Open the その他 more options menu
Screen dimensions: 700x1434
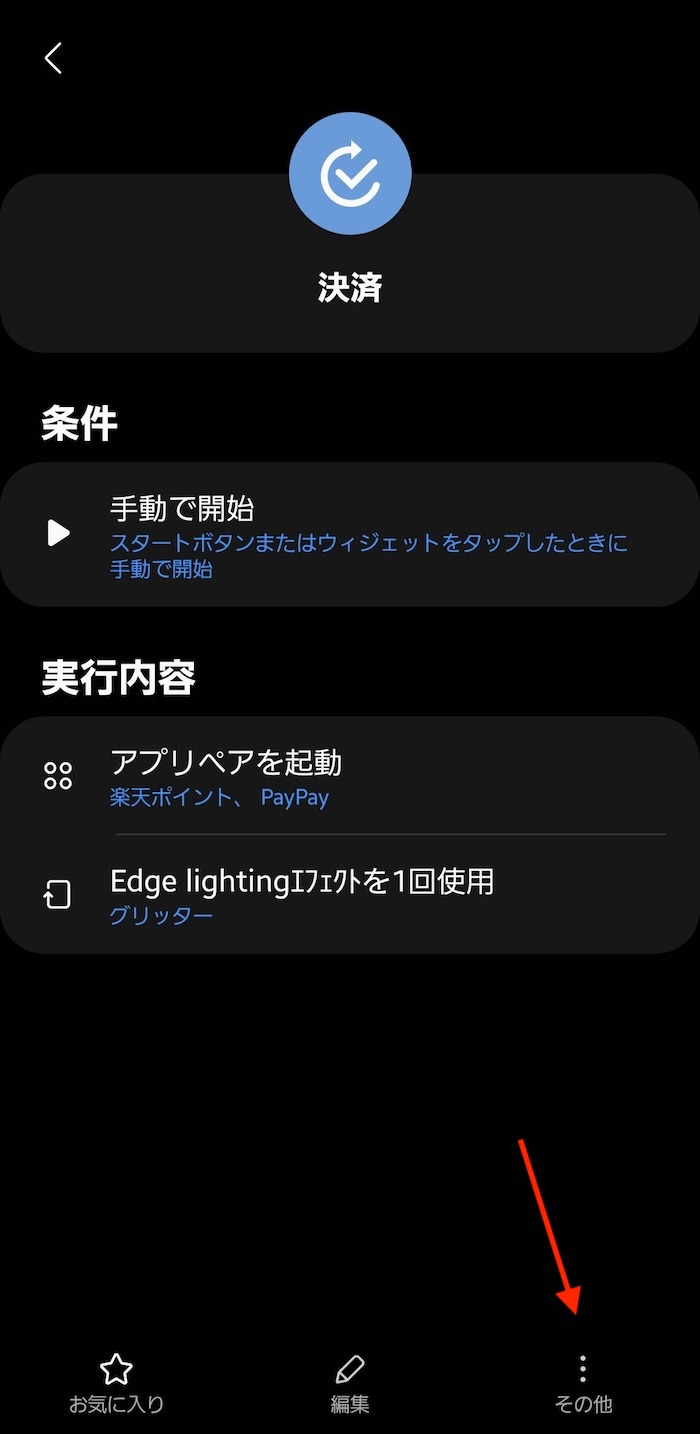583,1384
